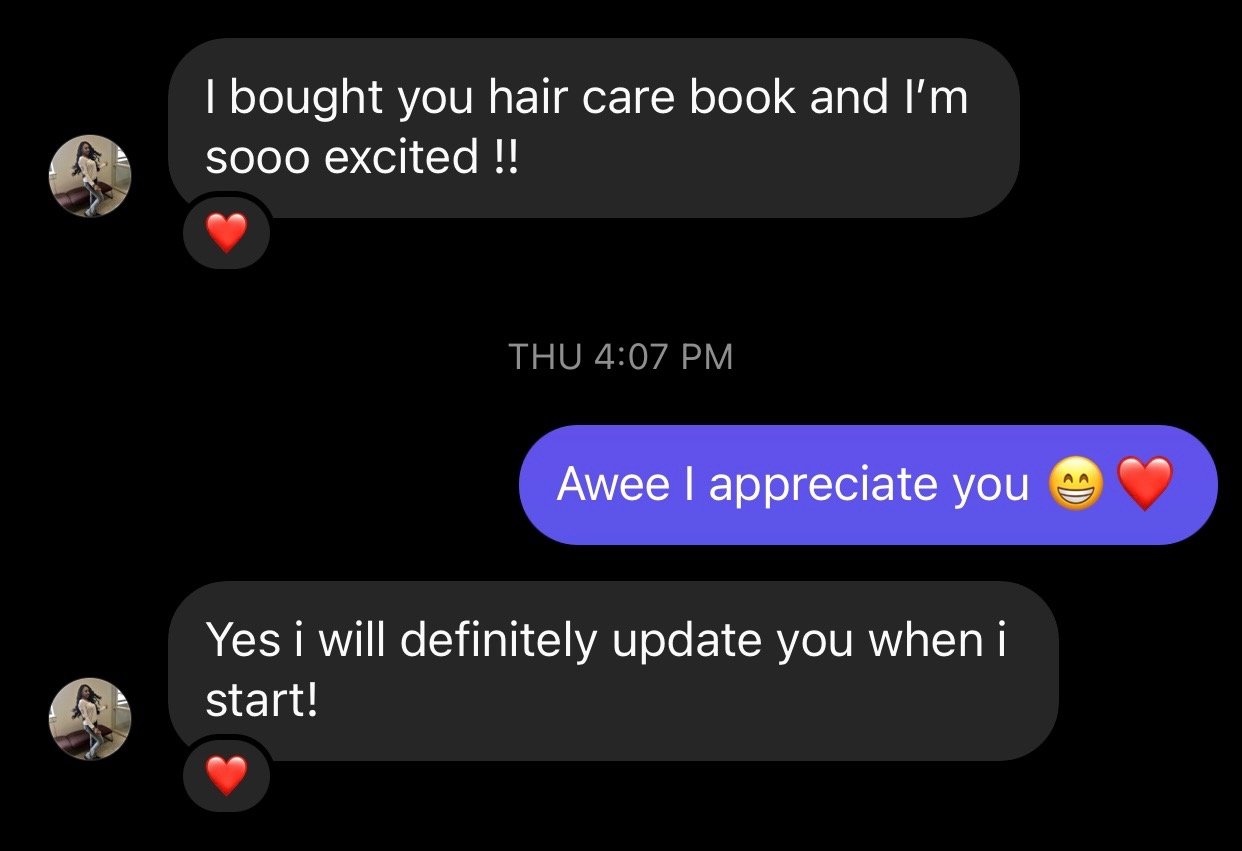
Task: Open sender's avatar beside 'hair care book' message
Action: coord(90,176)
